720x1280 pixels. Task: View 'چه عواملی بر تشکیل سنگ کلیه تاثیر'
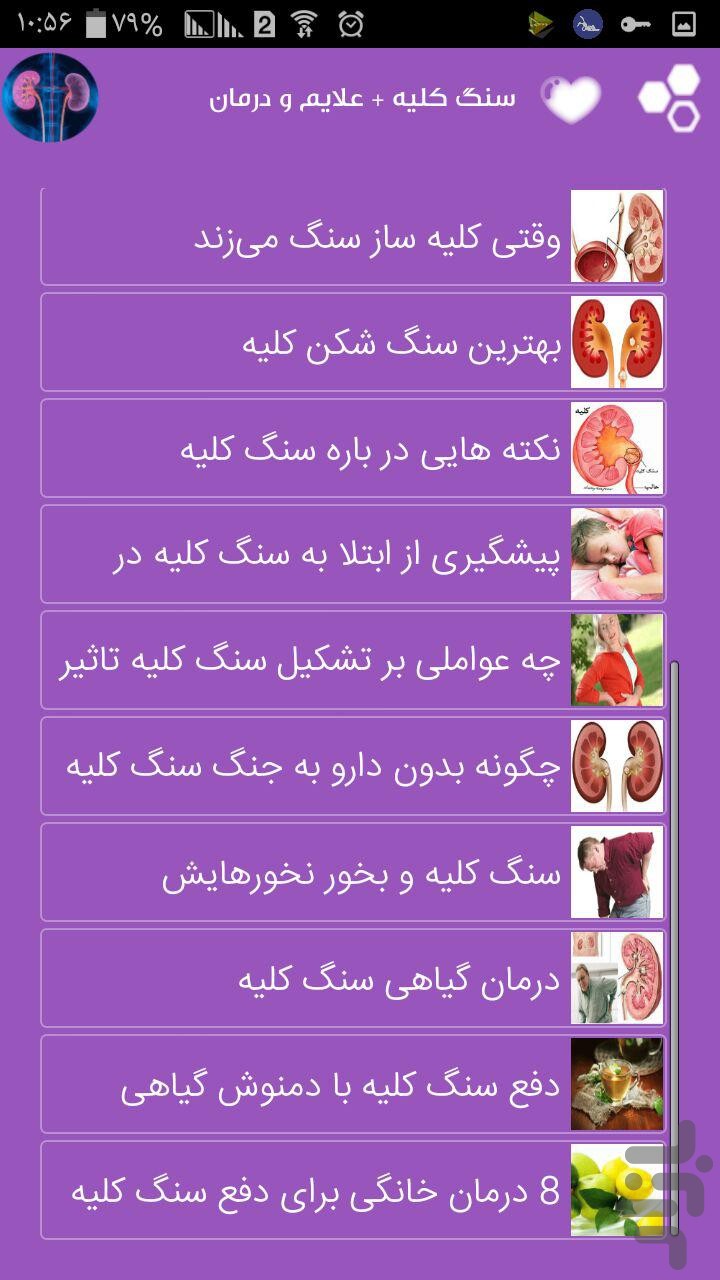pos(353,661)
